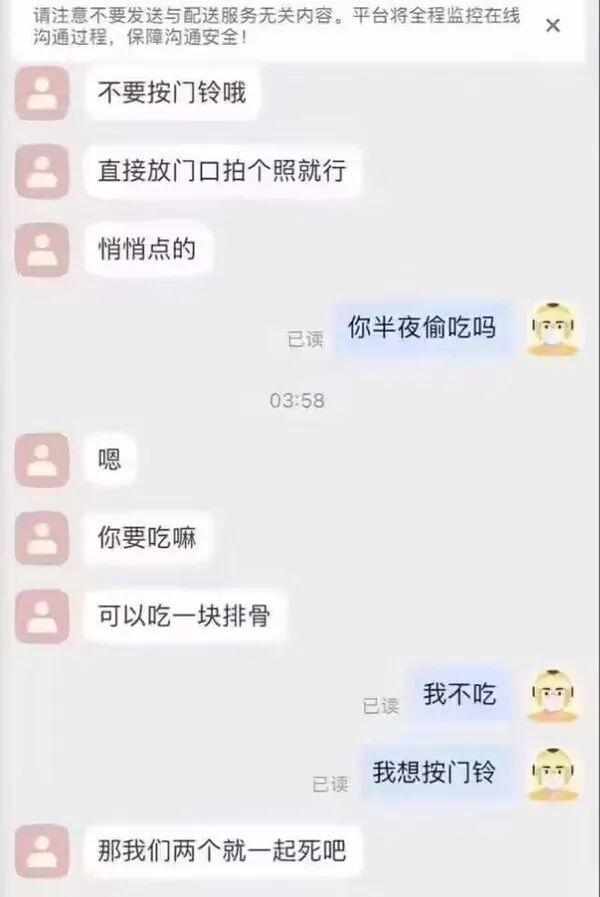Open customer avatar beside 可以吃一块排骨
This screenshot has width=600, height=897.
point(42,616)
